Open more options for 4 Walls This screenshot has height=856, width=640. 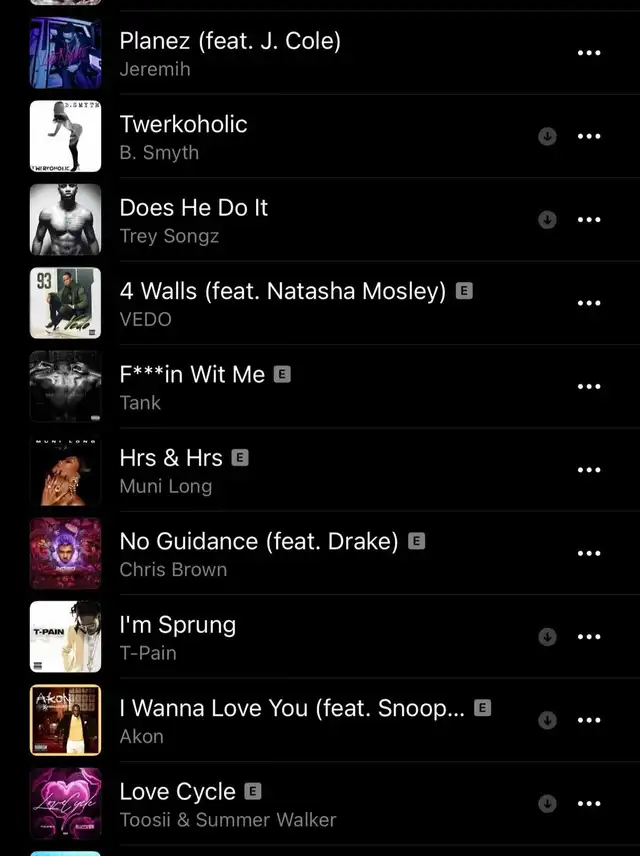coord(590,303)
